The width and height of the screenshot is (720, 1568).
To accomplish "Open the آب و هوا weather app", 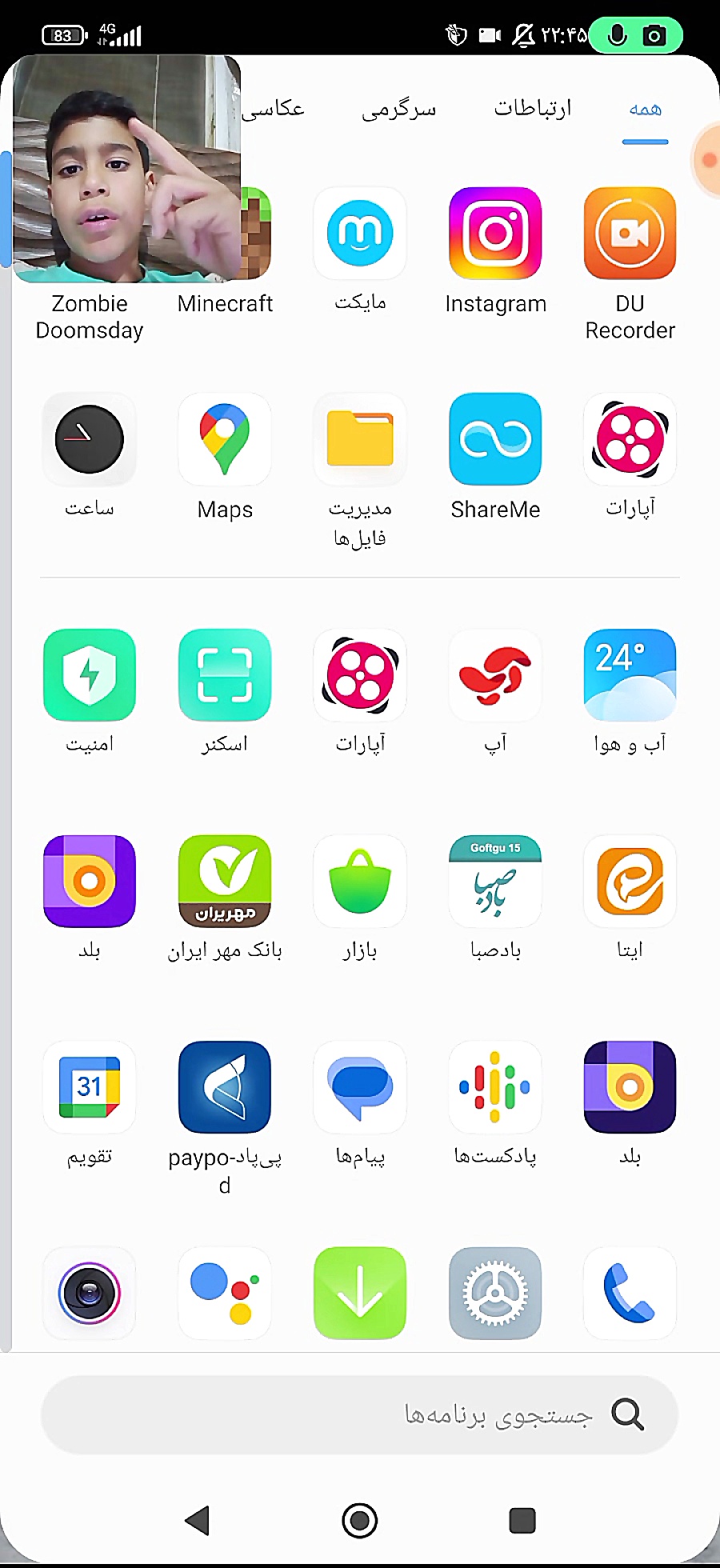I will 630,675.
